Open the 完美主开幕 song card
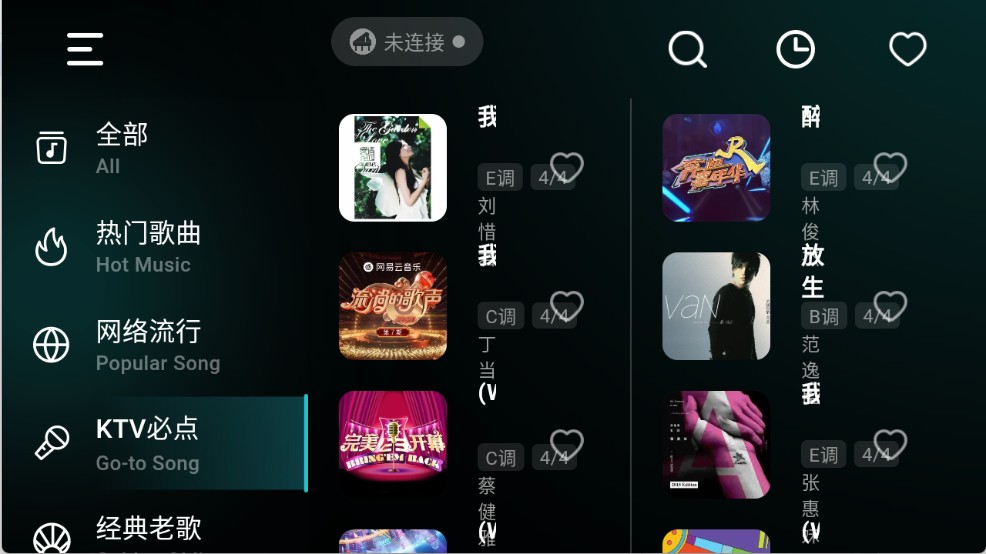This screenshot has width=986, height=554. click(x=393, y=444)
